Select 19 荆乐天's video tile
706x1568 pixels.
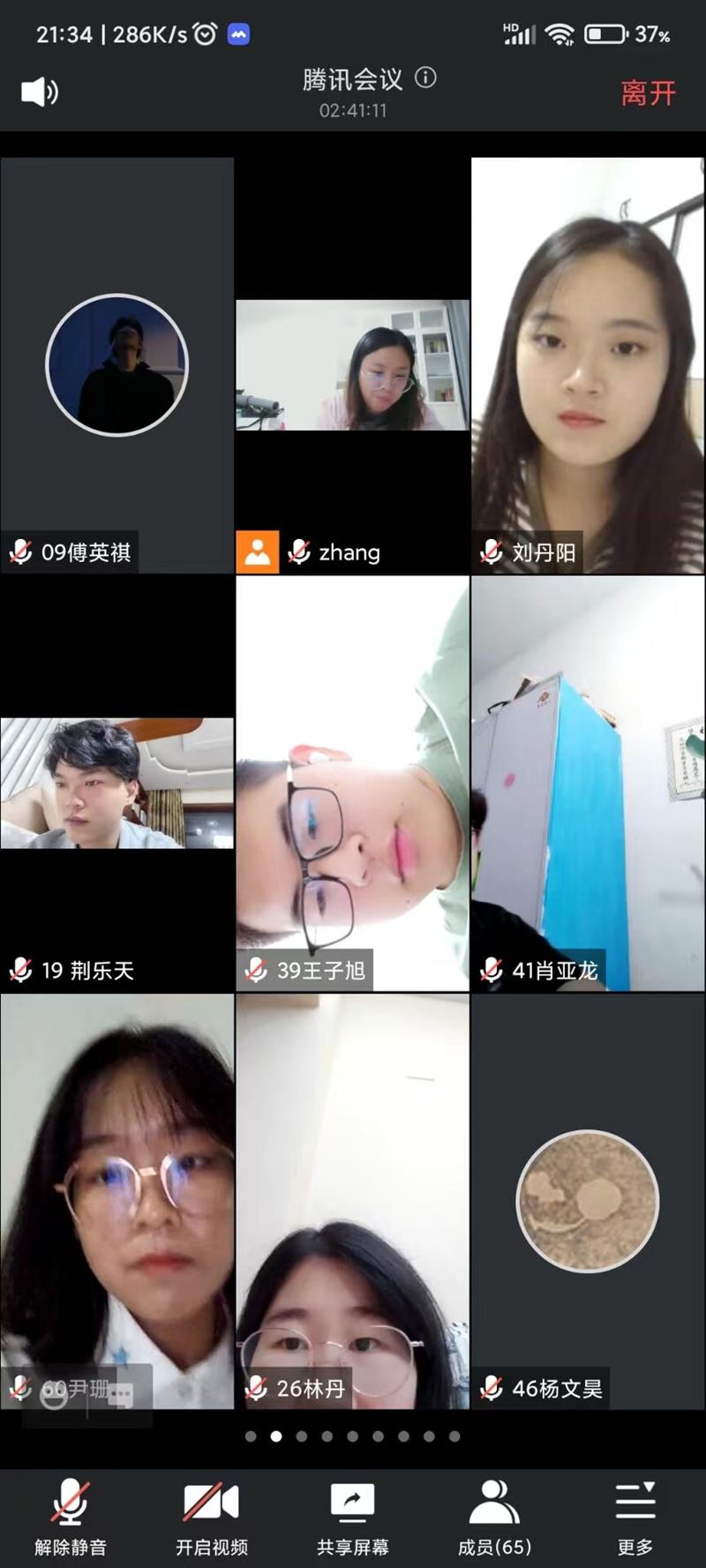coord(116,784)
